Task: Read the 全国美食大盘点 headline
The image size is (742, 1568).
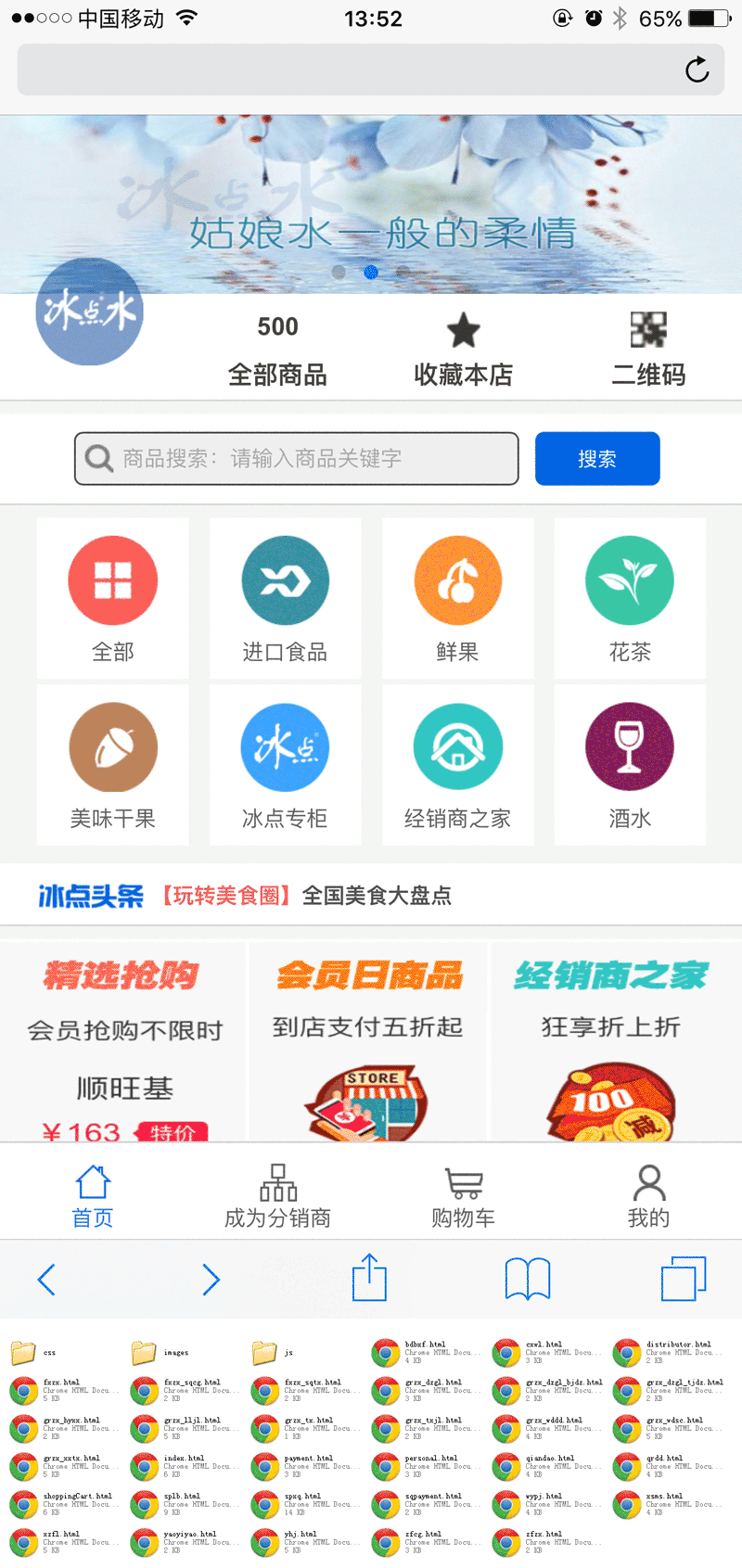Action: coord(376,896)
